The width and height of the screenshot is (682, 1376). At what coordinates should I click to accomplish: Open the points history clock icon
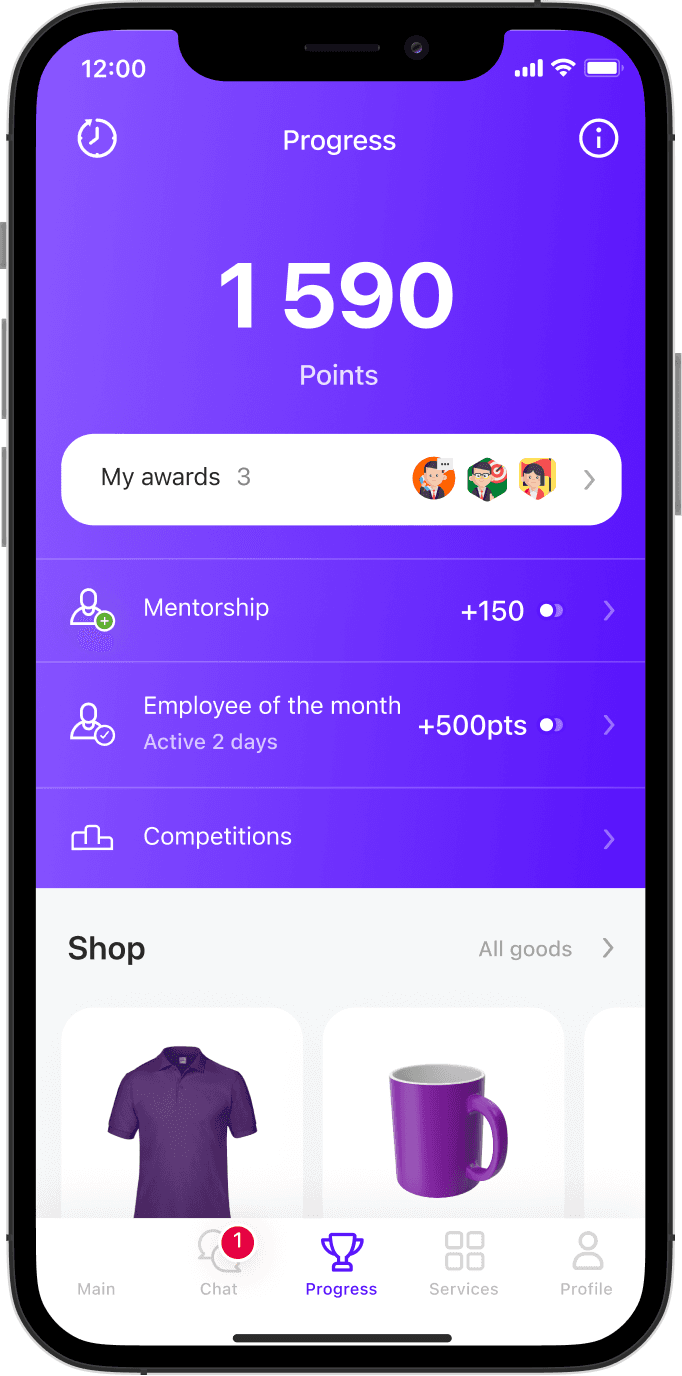click(97, 139)
